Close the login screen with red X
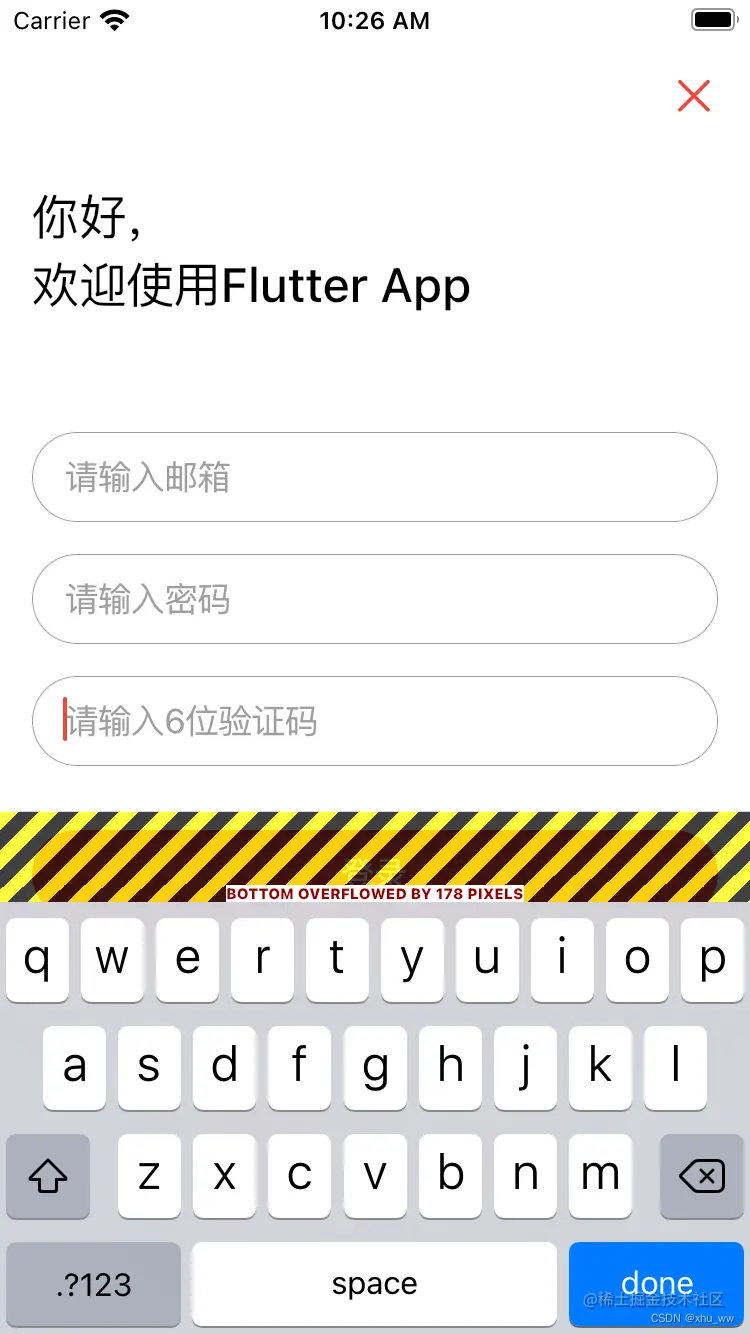This screenshot has width=750, height=1334. tap(693, 96)
